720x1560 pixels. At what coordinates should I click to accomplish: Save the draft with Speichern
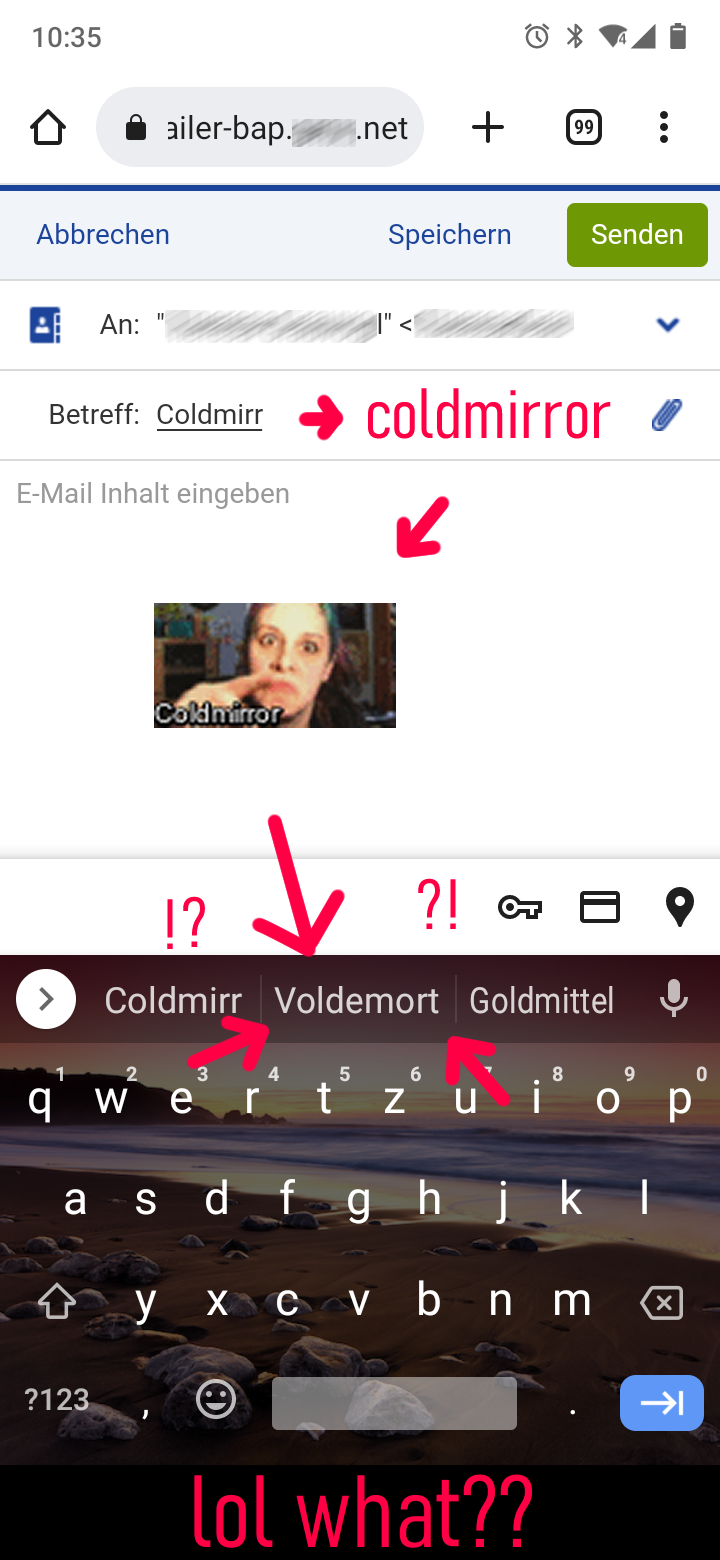tap(449, 235)
